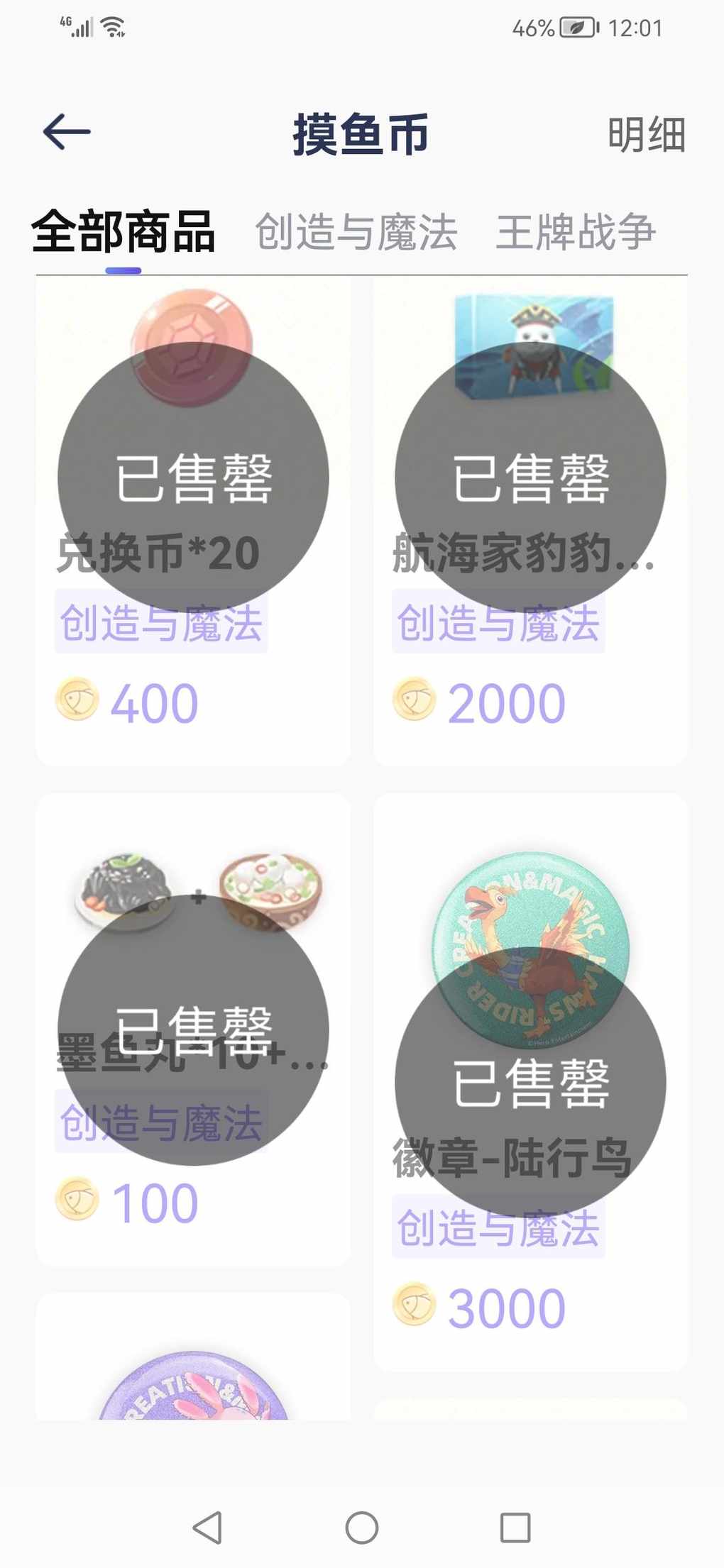Open the purple badge product card
Screen dimensions: 724x1568
[193, 1357]
